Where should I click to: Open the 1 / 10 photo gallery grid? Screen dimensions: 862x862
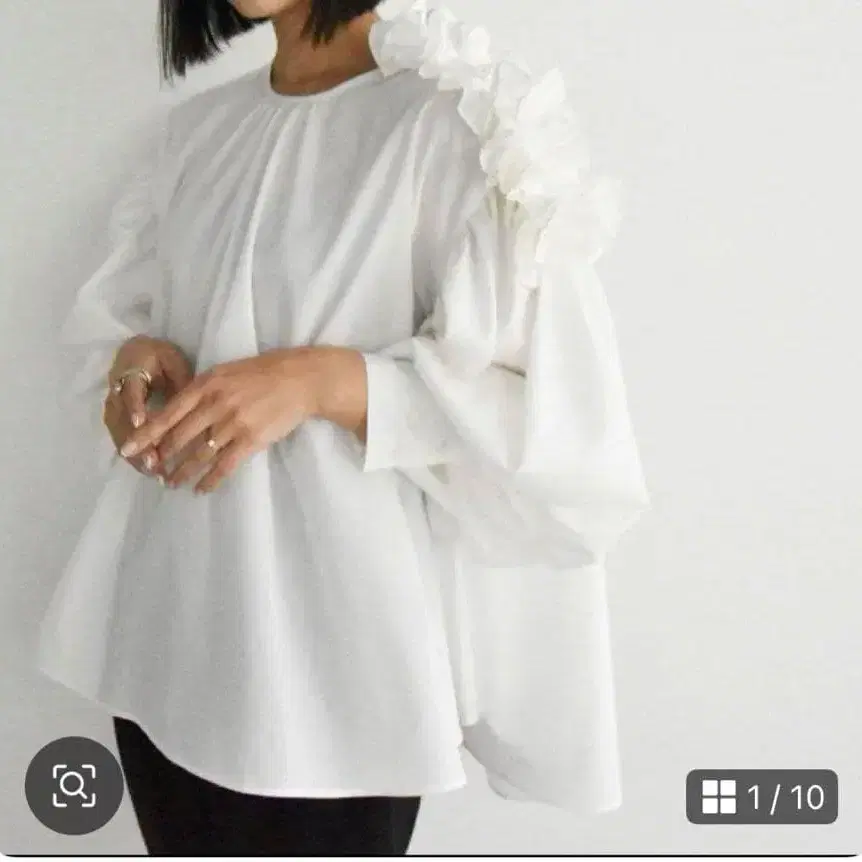click(762, 797)
